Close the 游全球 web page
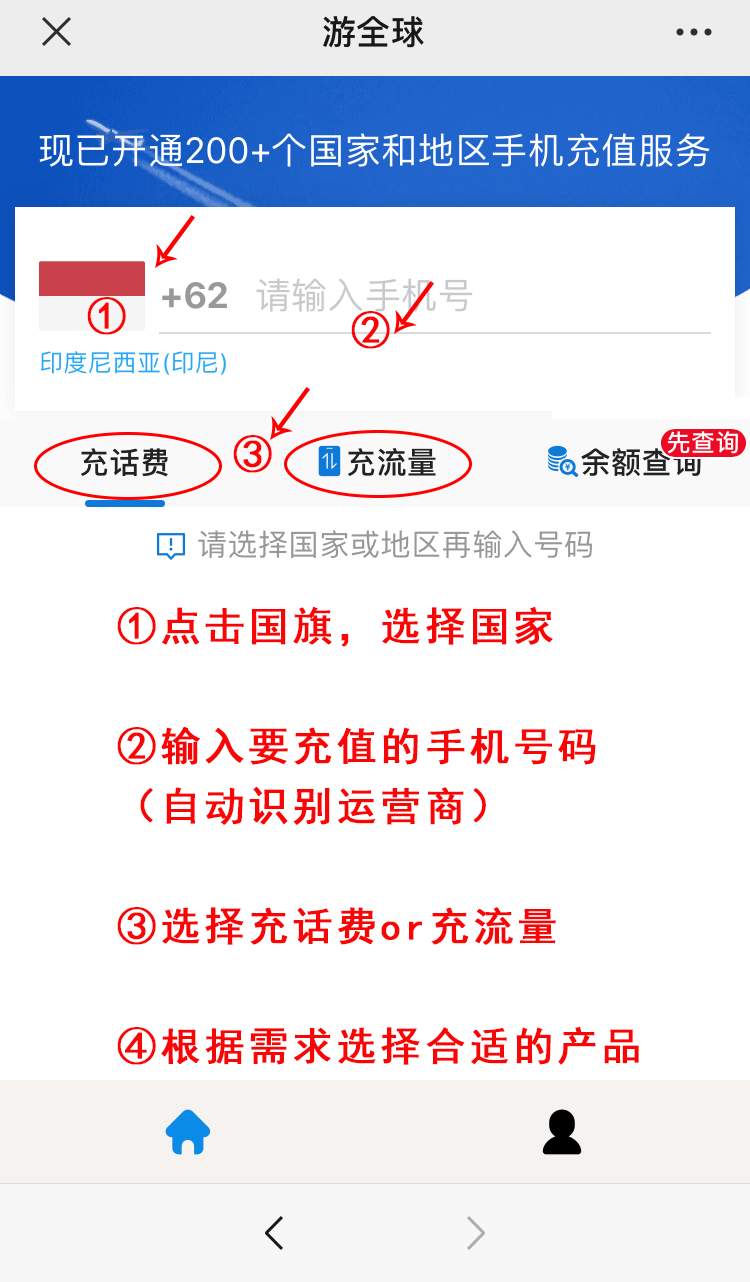Screen dimensions: 750x1282 click(x=56, y=32)
